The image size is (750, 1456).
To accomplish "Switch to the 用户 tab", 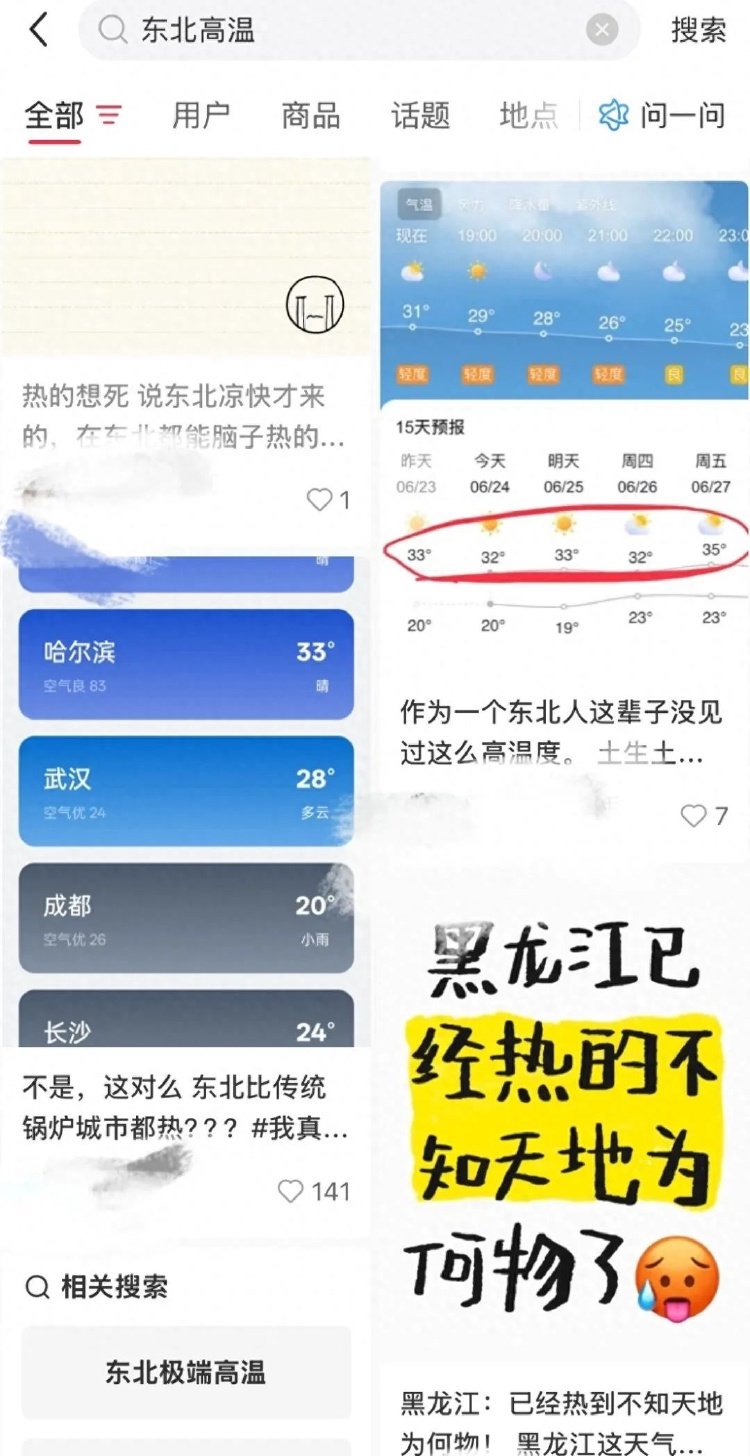I will coord(201,116).
